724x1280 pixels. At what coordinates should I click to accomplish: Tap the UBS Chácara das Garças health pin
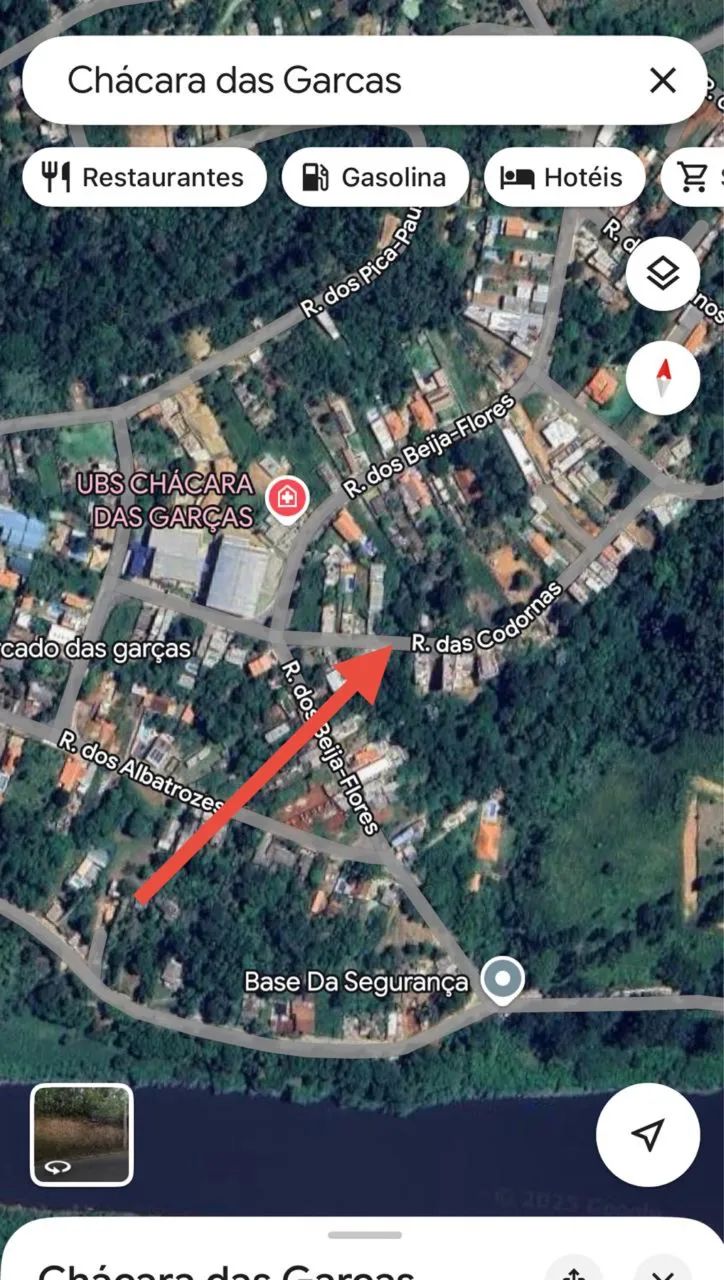[x=286, y=496]
